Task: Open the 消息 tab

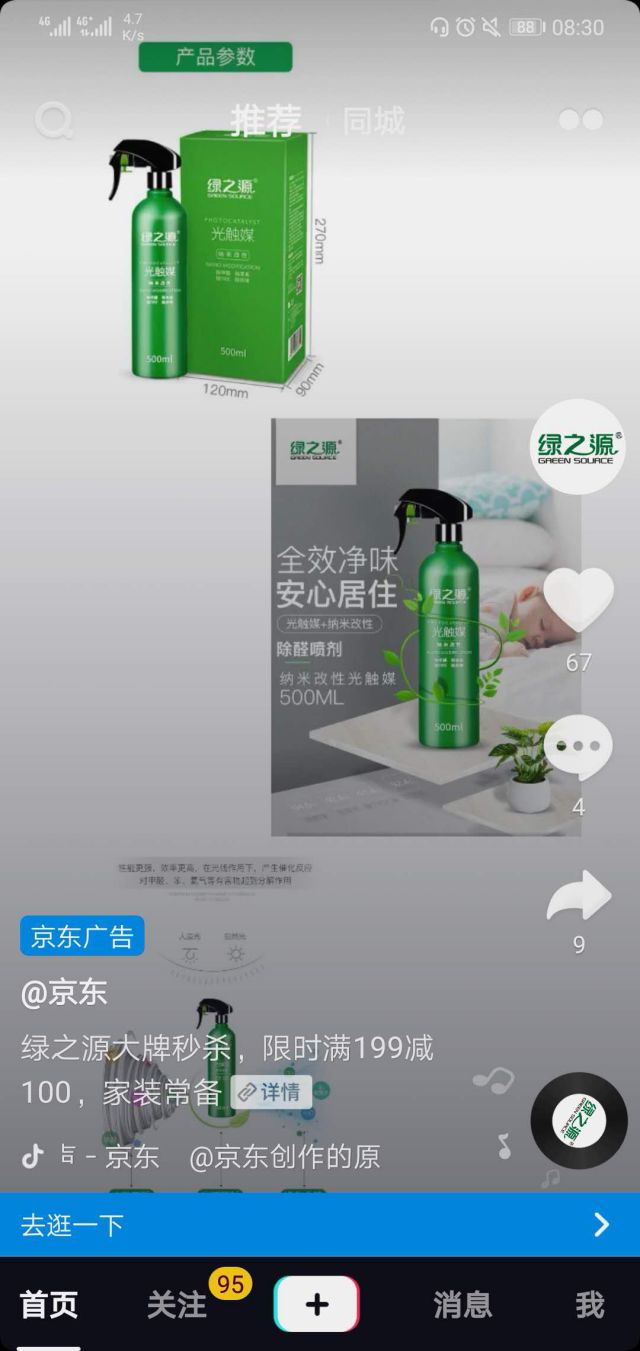Action: tap(462, 1305)
